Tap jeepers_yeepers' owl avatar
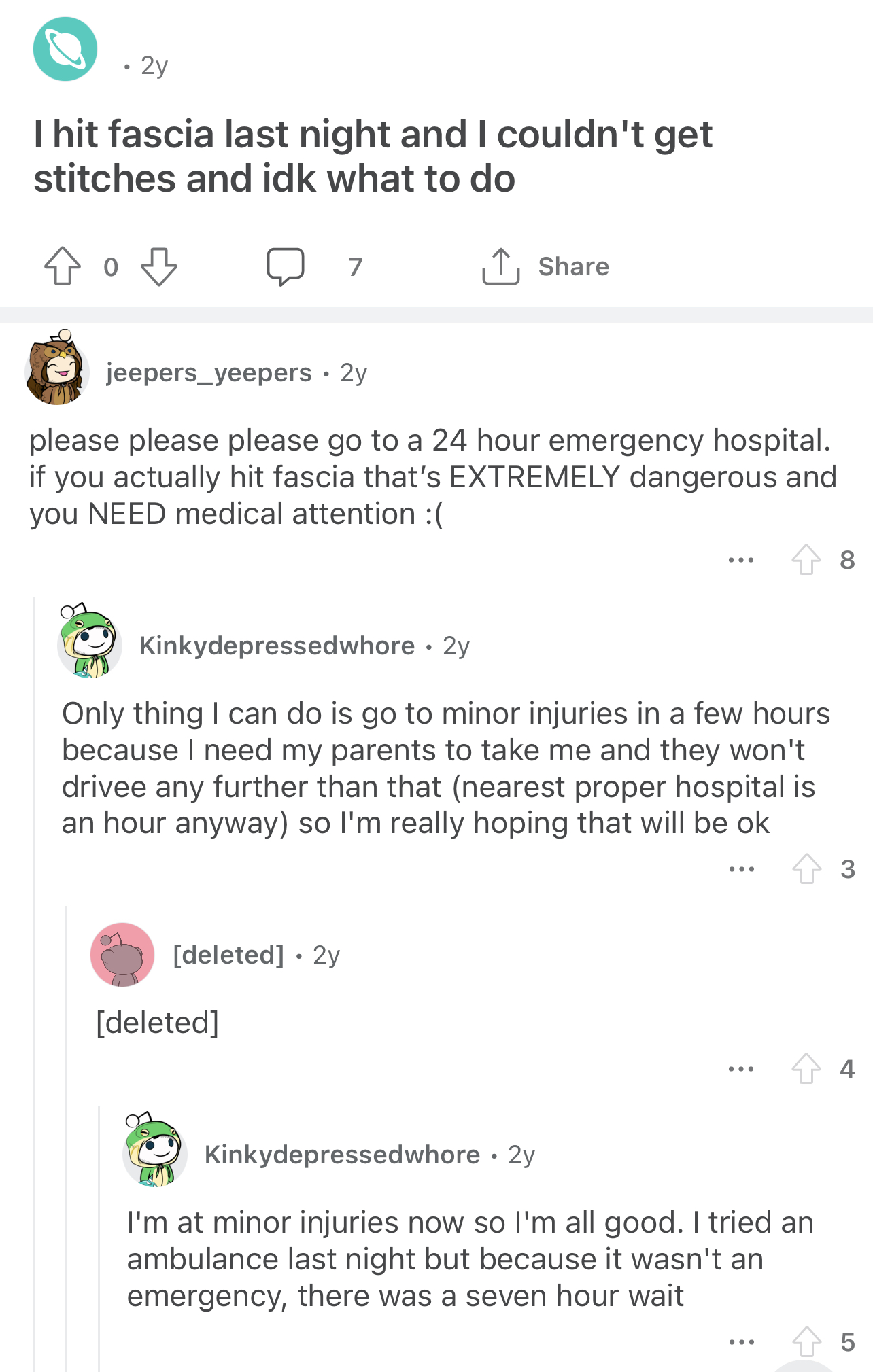 click(57, 370)
